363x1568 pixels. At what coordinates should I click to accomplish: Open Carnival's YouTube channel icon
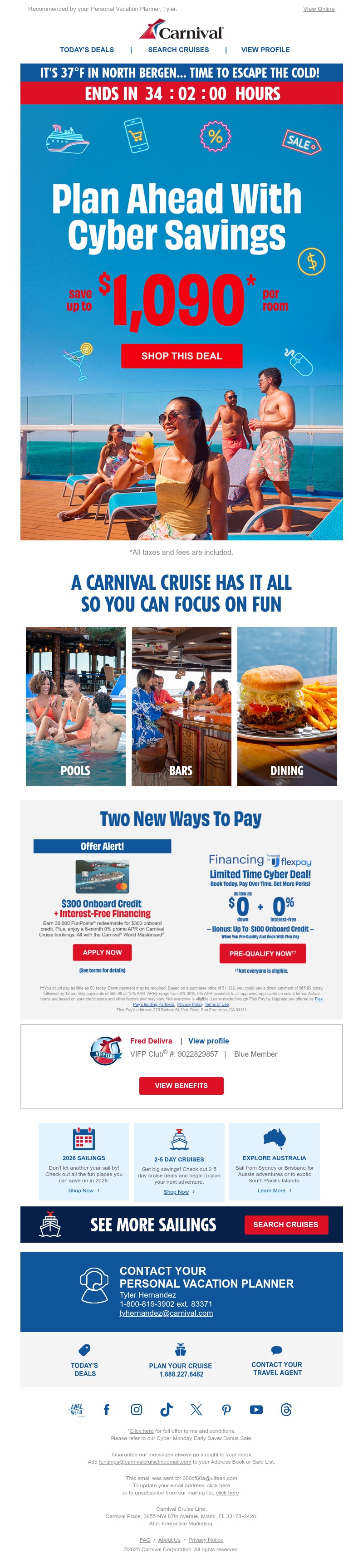click(x=256, y=1410)
